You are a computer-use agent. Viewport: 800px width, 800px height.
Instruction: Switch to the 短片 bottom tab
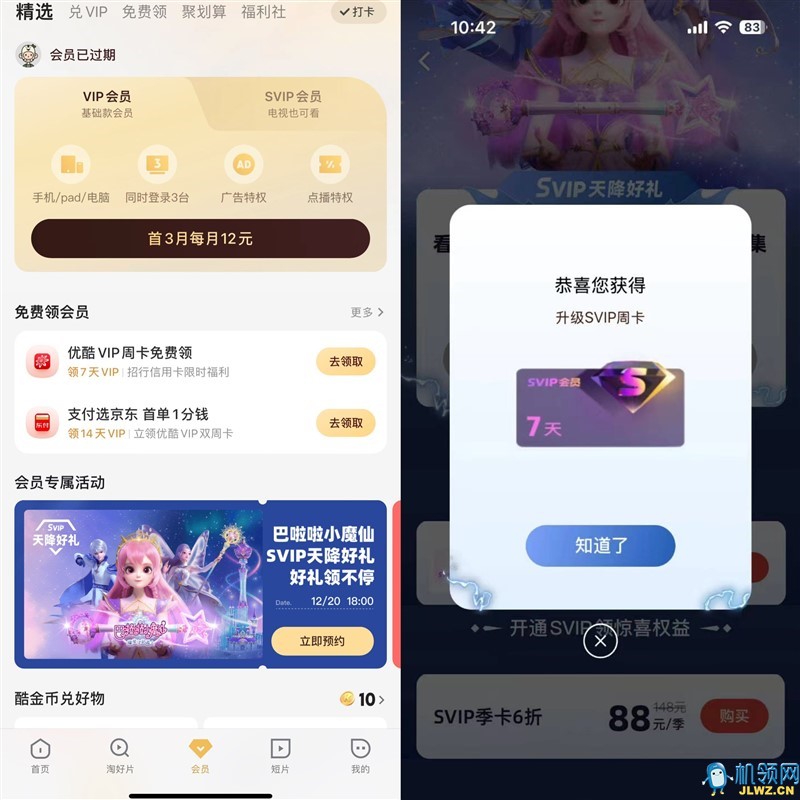tap(280, 755)
